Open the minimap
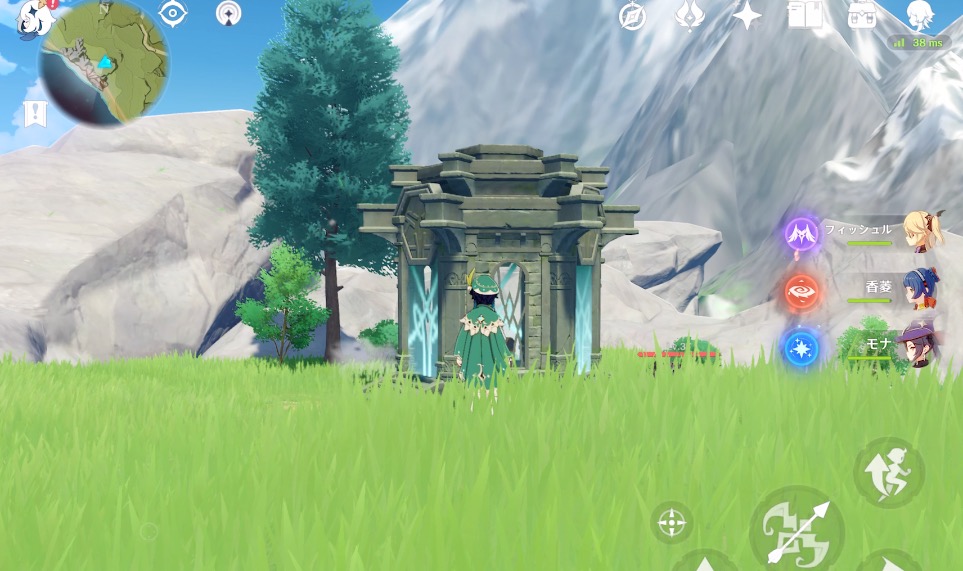963x571 pixels. (x=103, y=62)
